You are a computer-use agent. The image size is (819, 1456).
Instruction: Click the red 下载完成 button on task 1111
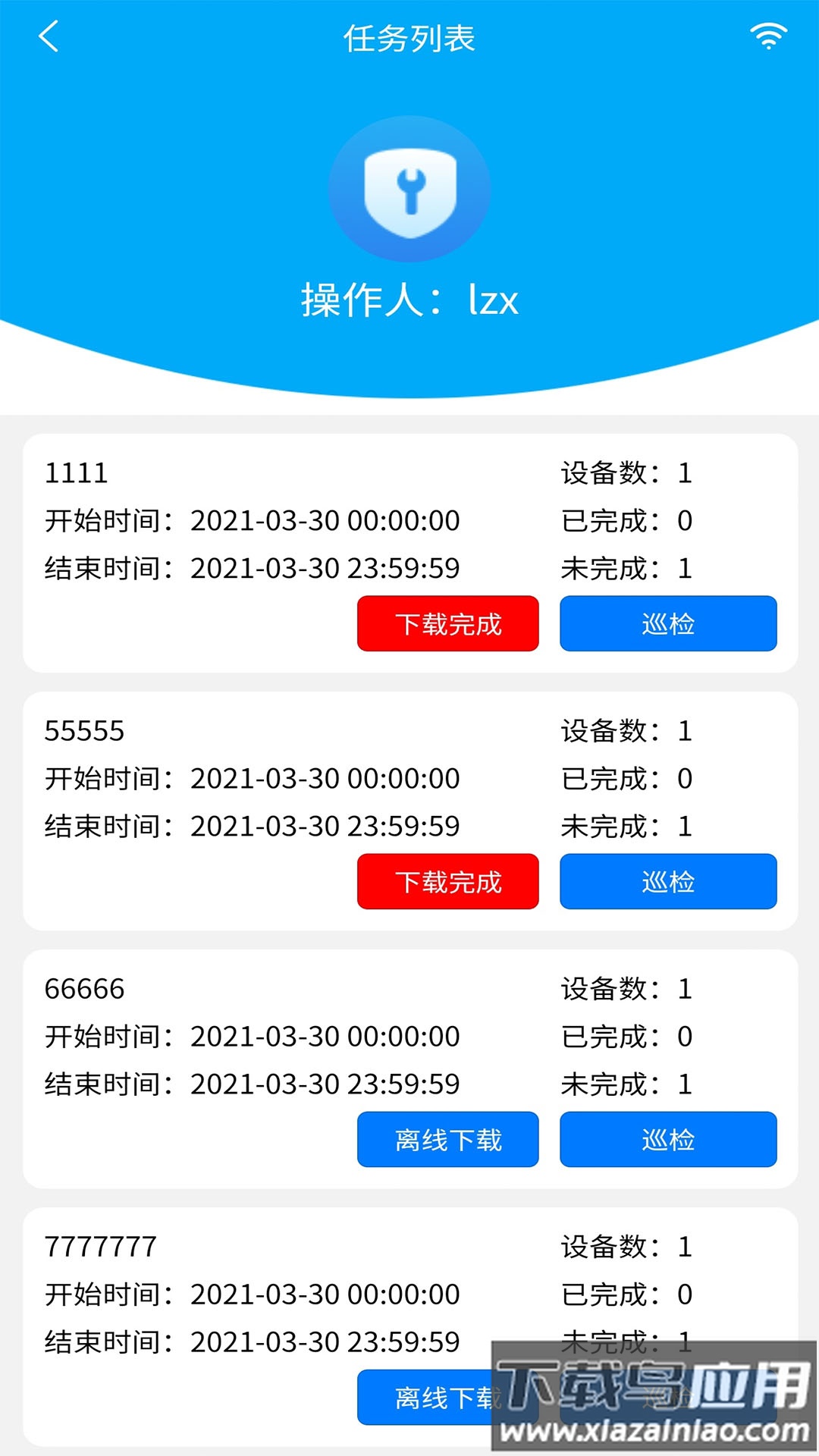(447, 624)
